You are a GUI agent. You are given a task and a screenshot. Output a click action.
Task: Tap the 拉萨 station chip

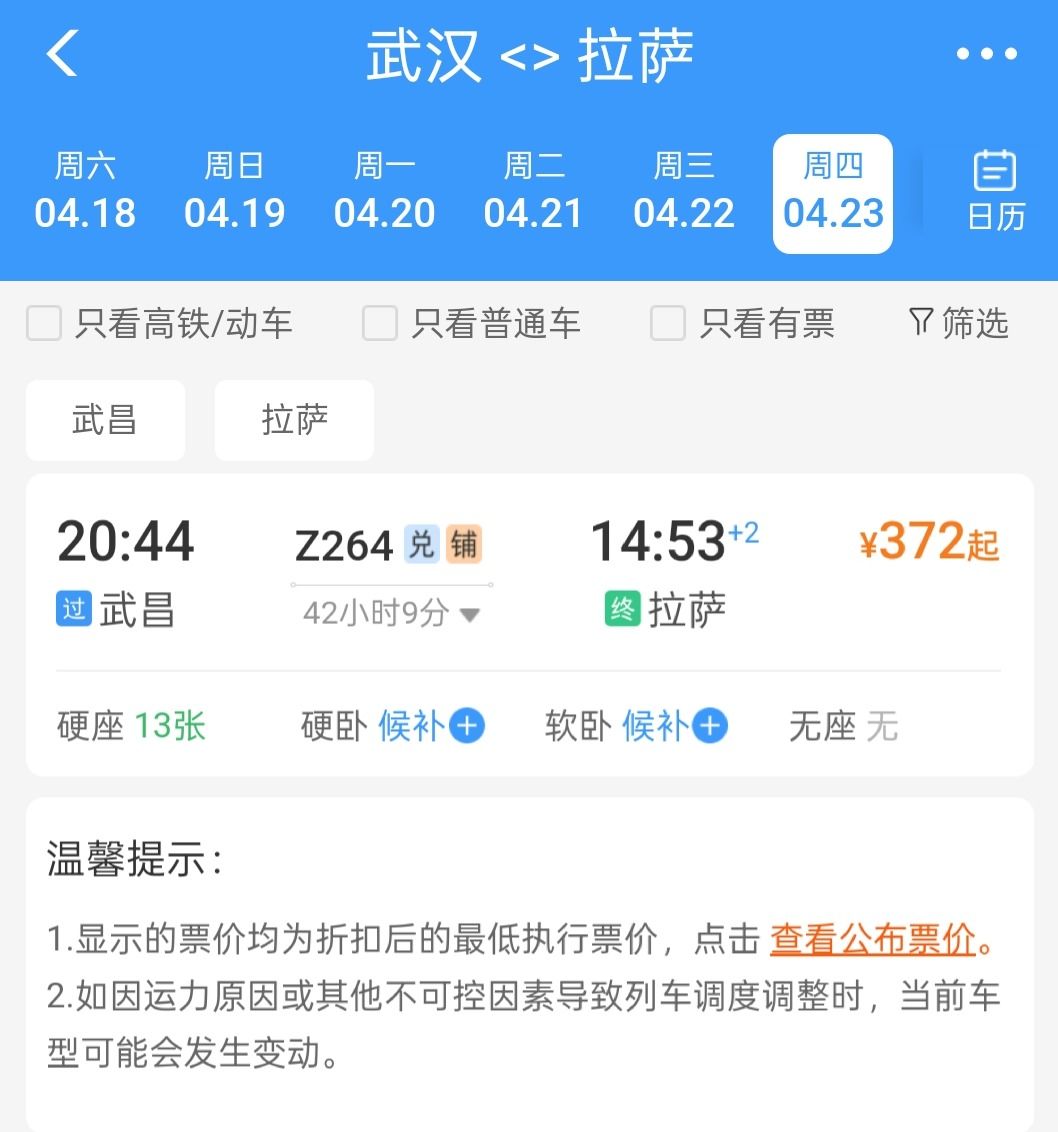pyautogui.click(x=294, y=420)
